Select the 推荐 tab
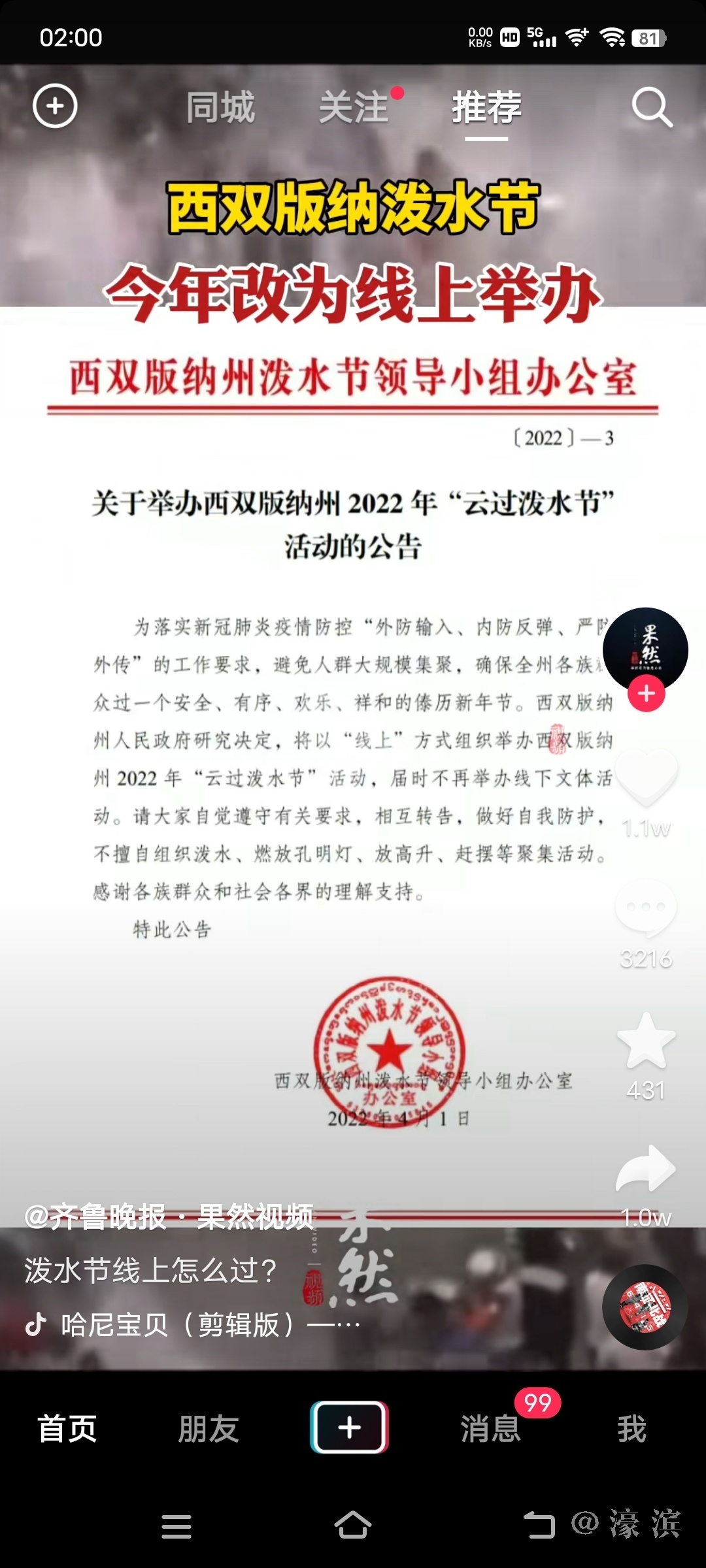The width and height of the screenshot is (706, 1568). (486, 108)
